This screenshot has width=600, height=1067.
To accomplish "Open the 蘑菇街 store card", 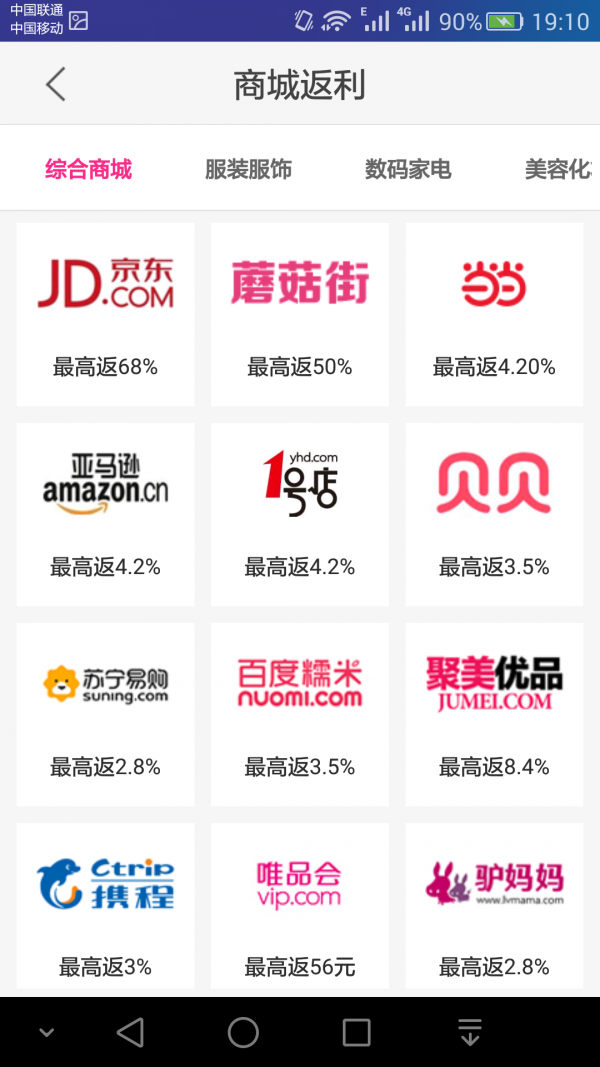I will (x=299, y=314).
